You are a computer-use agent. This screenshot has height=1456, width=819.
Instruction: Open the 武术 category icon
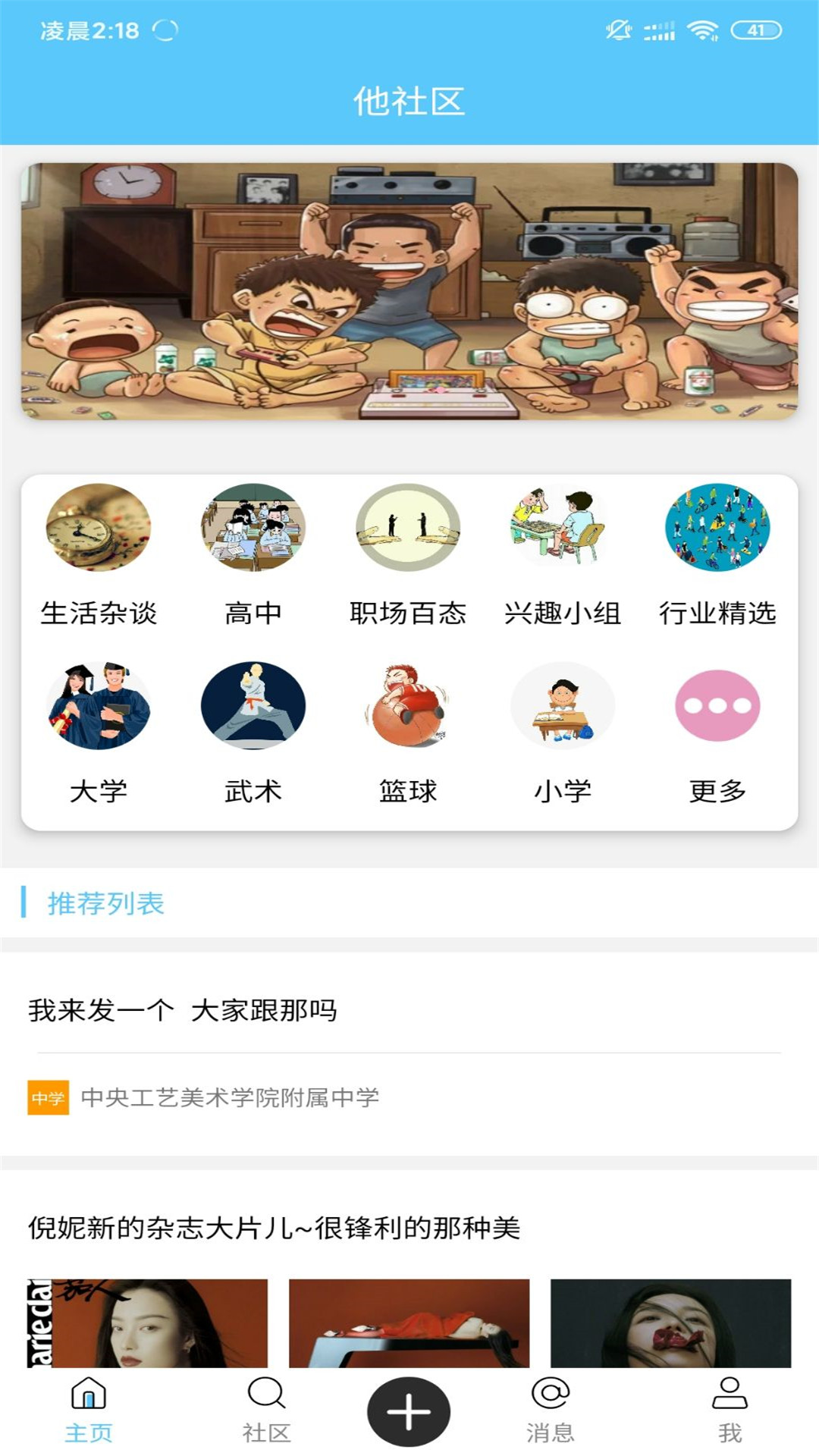click(x=255, y=705)
